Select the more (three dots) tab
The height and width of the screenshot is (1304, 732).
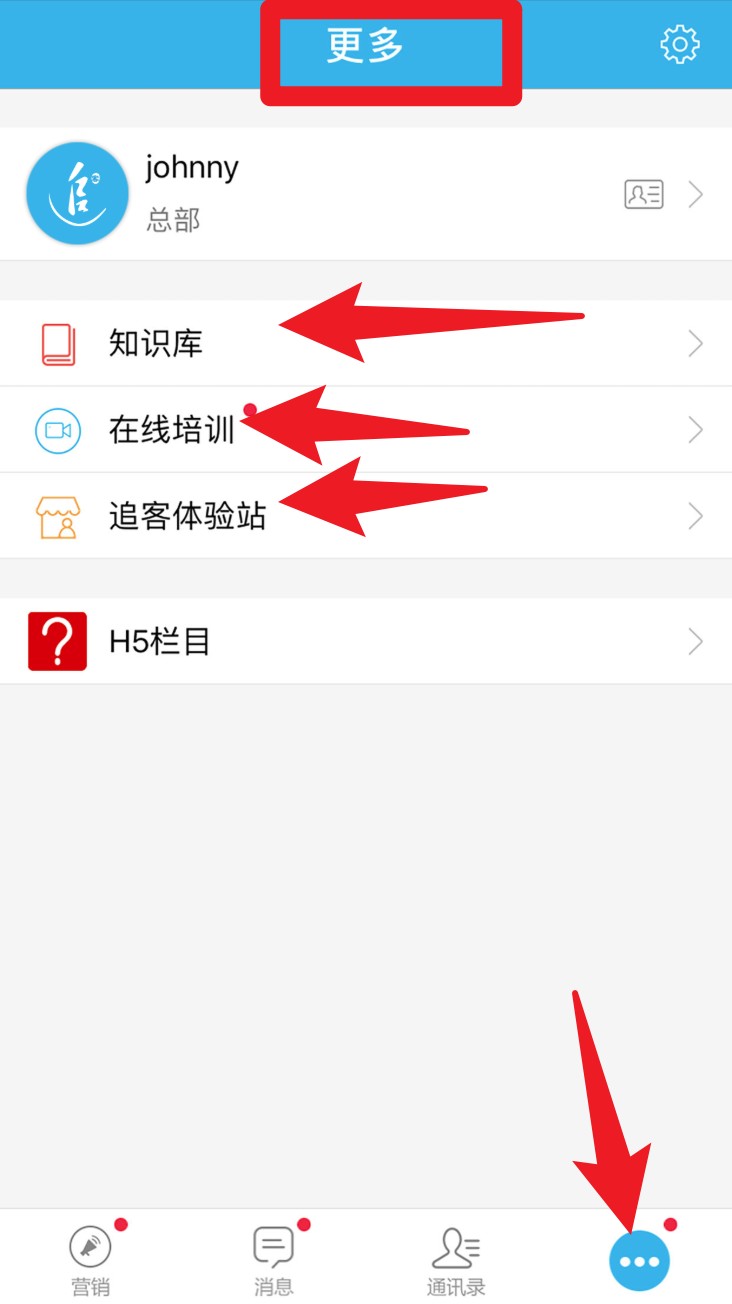point(640,1261)
